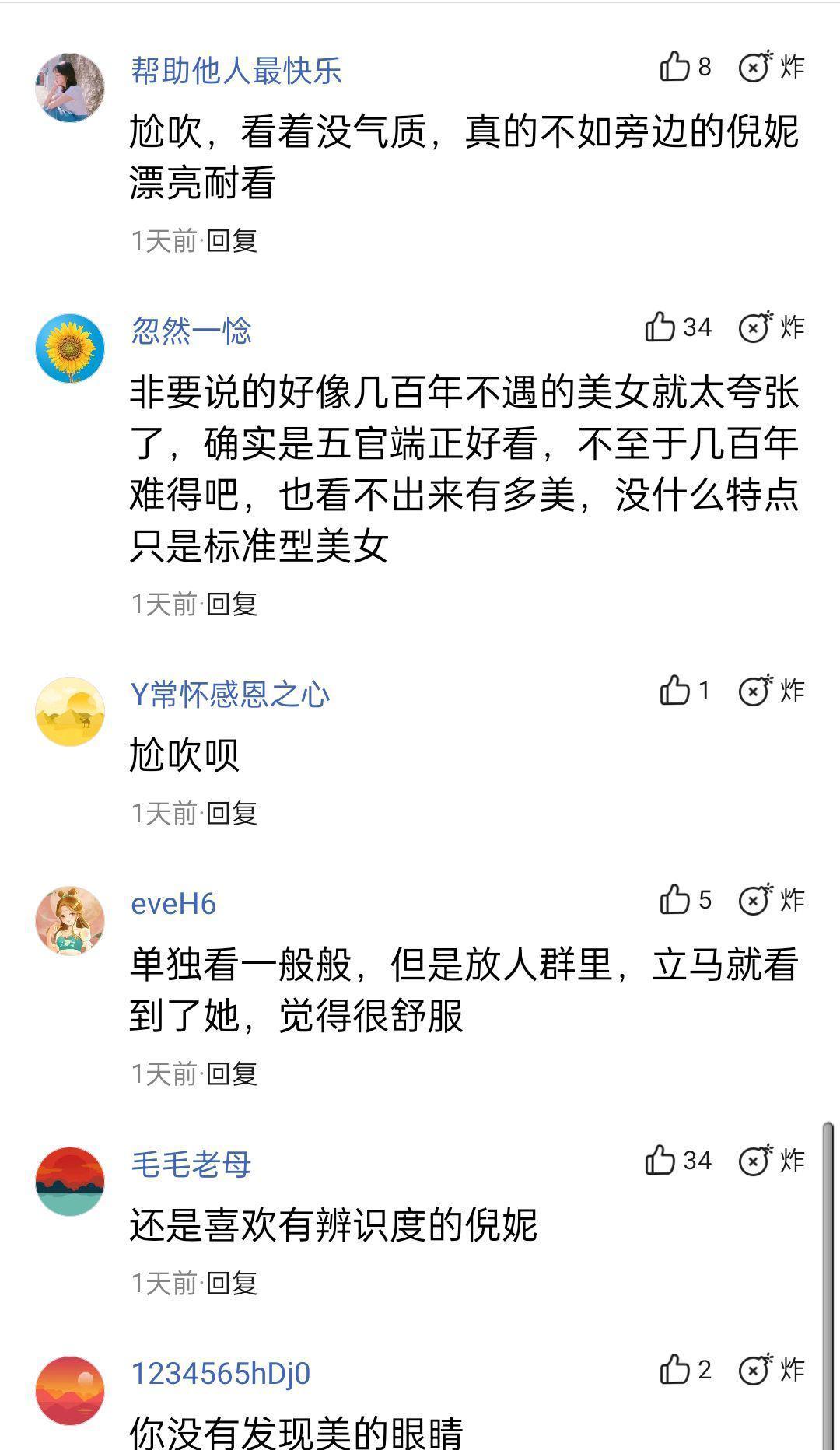Screen dimensions: 840x1450
Task: Like the comment by 帮助他人最快乐
Action: click(x=675, y=67)
